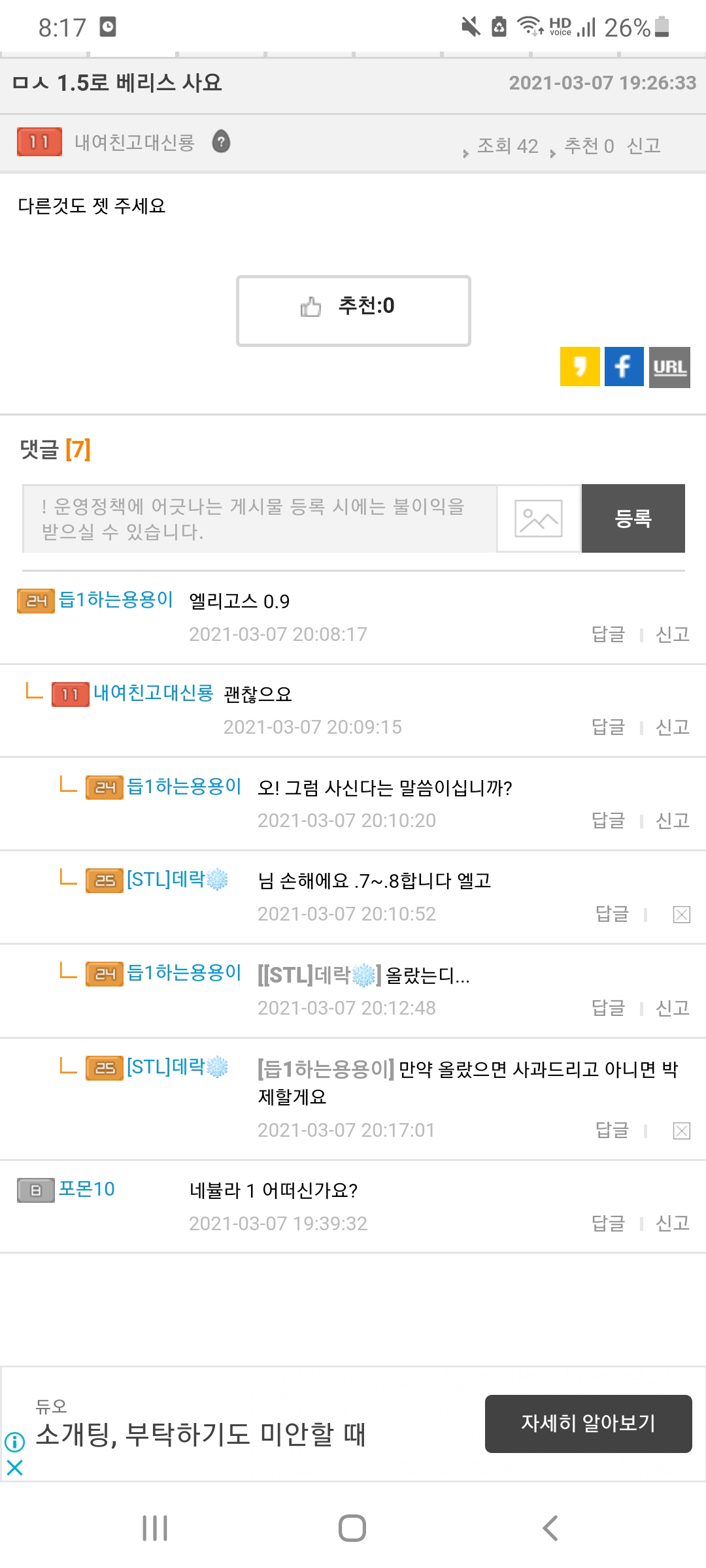Delete the 만약 올랐으면 사과드리고 comment
The height and width of the screenshot is (1568, 706).
click(x=681, y=1130)
